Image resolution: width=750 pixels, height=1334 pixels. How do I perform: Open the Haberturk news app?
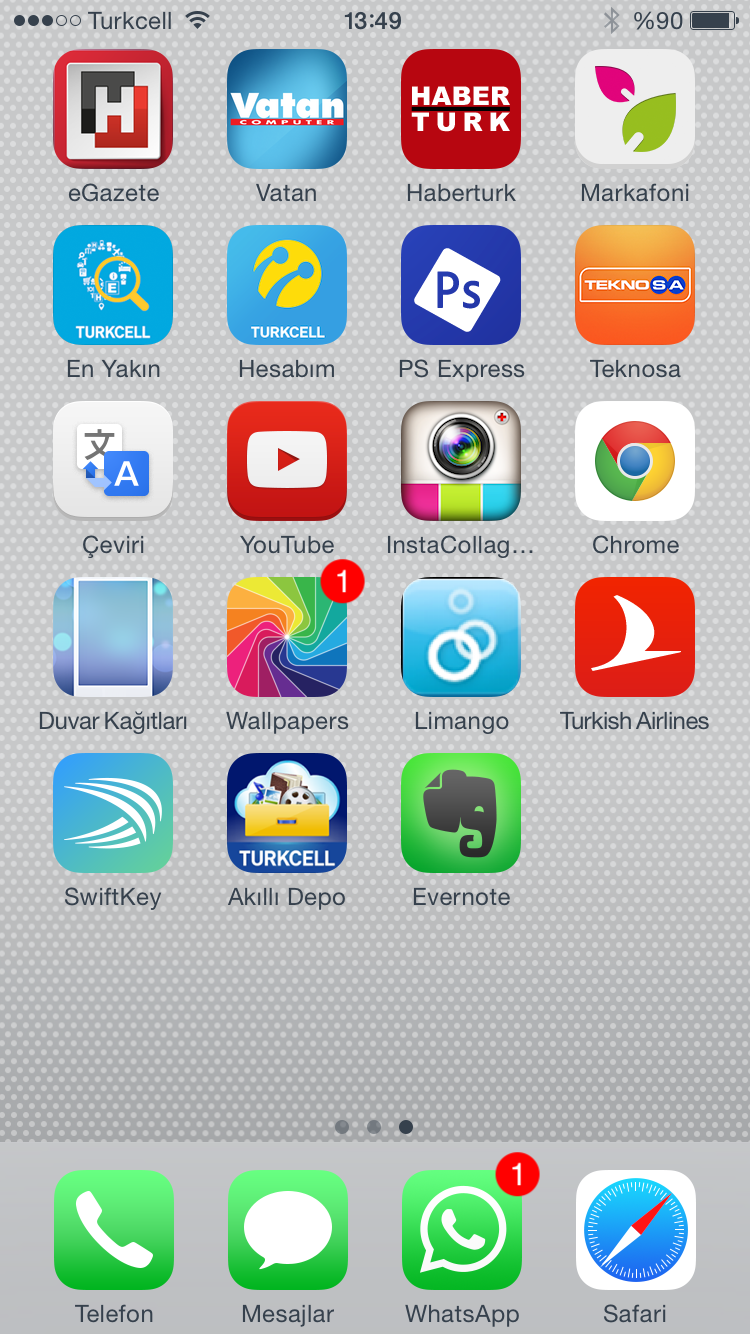click(461, 109)
